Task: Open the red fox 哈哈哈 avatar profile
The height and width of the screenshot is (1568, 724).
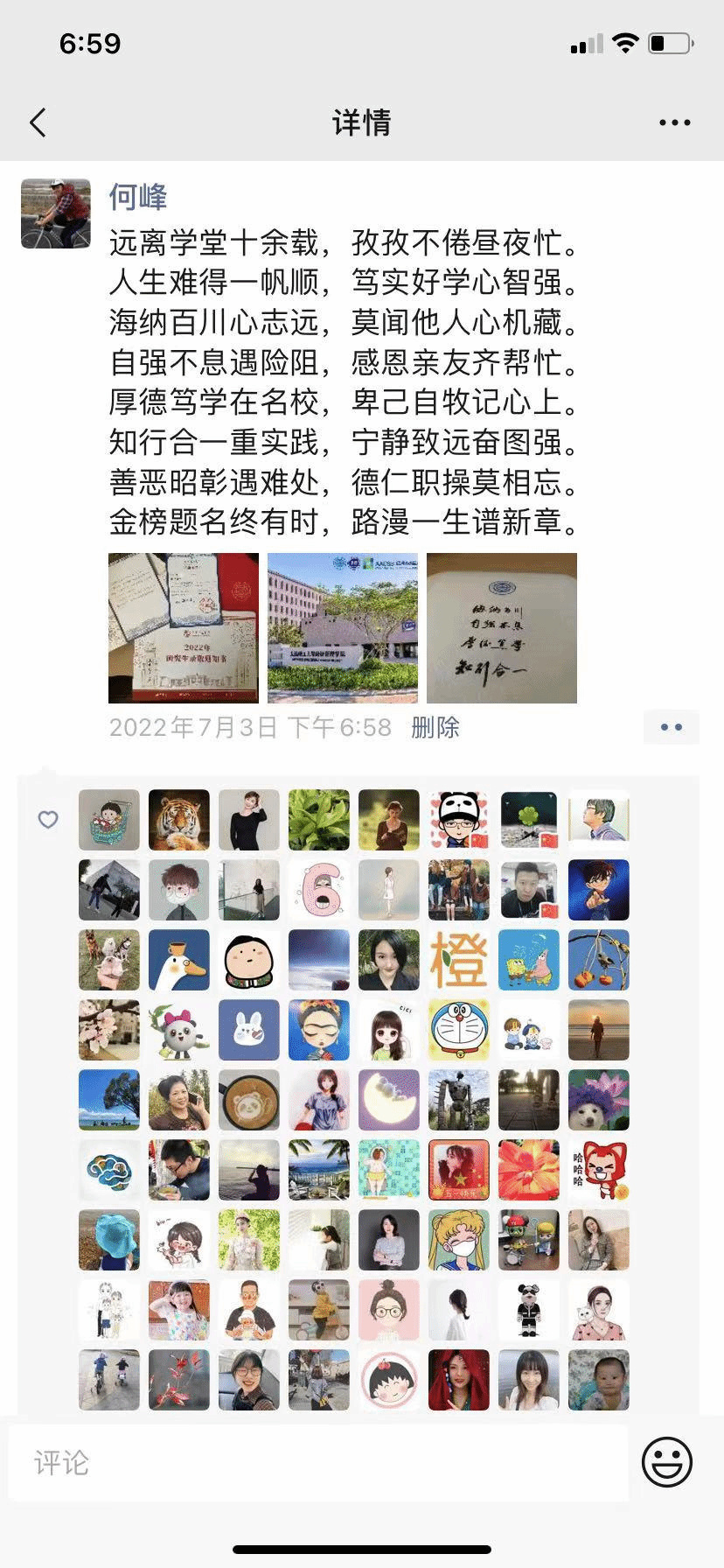Action: [x=599, y=1170]
